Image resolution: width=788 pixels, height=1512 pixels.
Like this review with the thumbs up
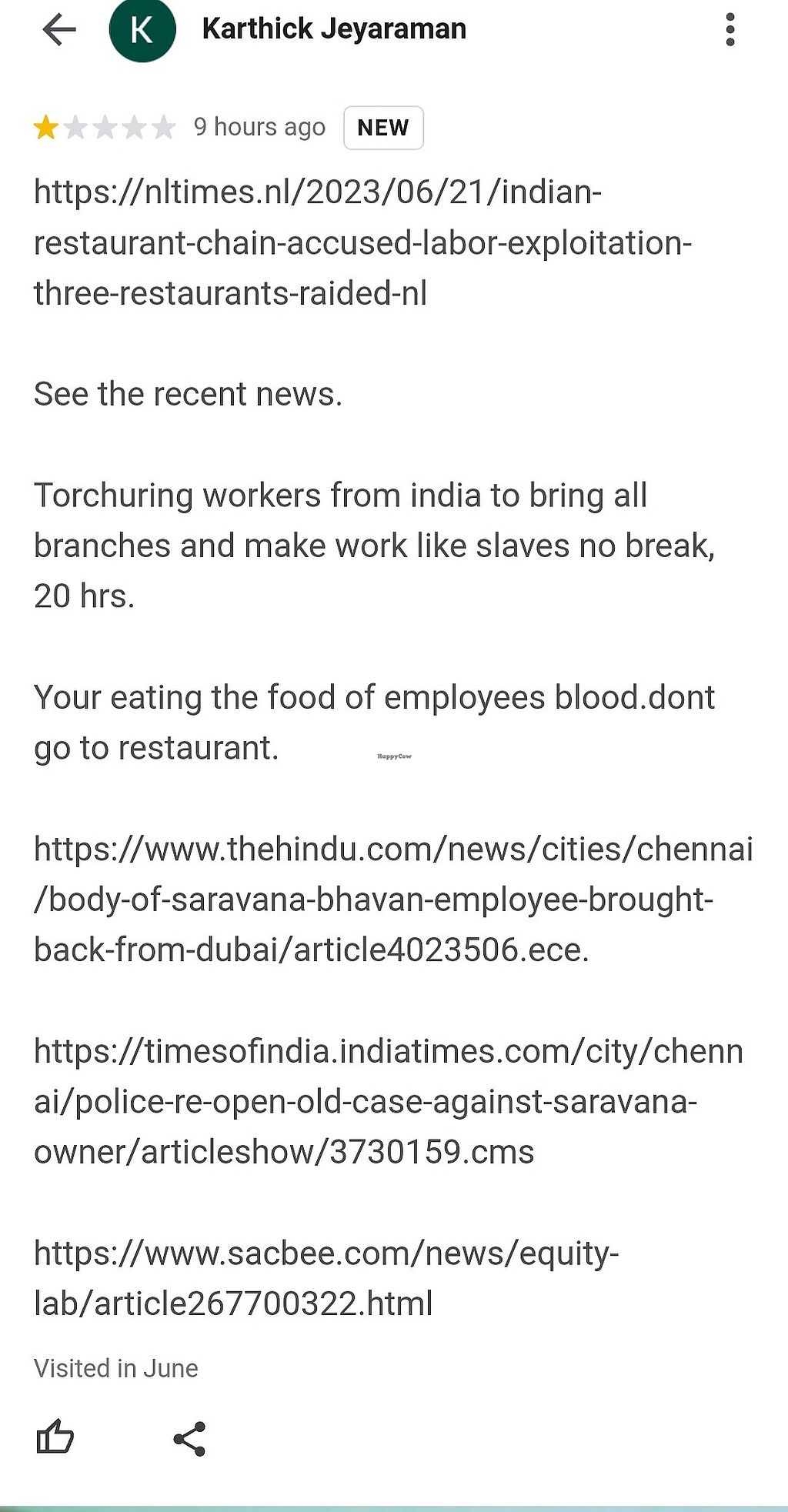tap(55, 1438)
